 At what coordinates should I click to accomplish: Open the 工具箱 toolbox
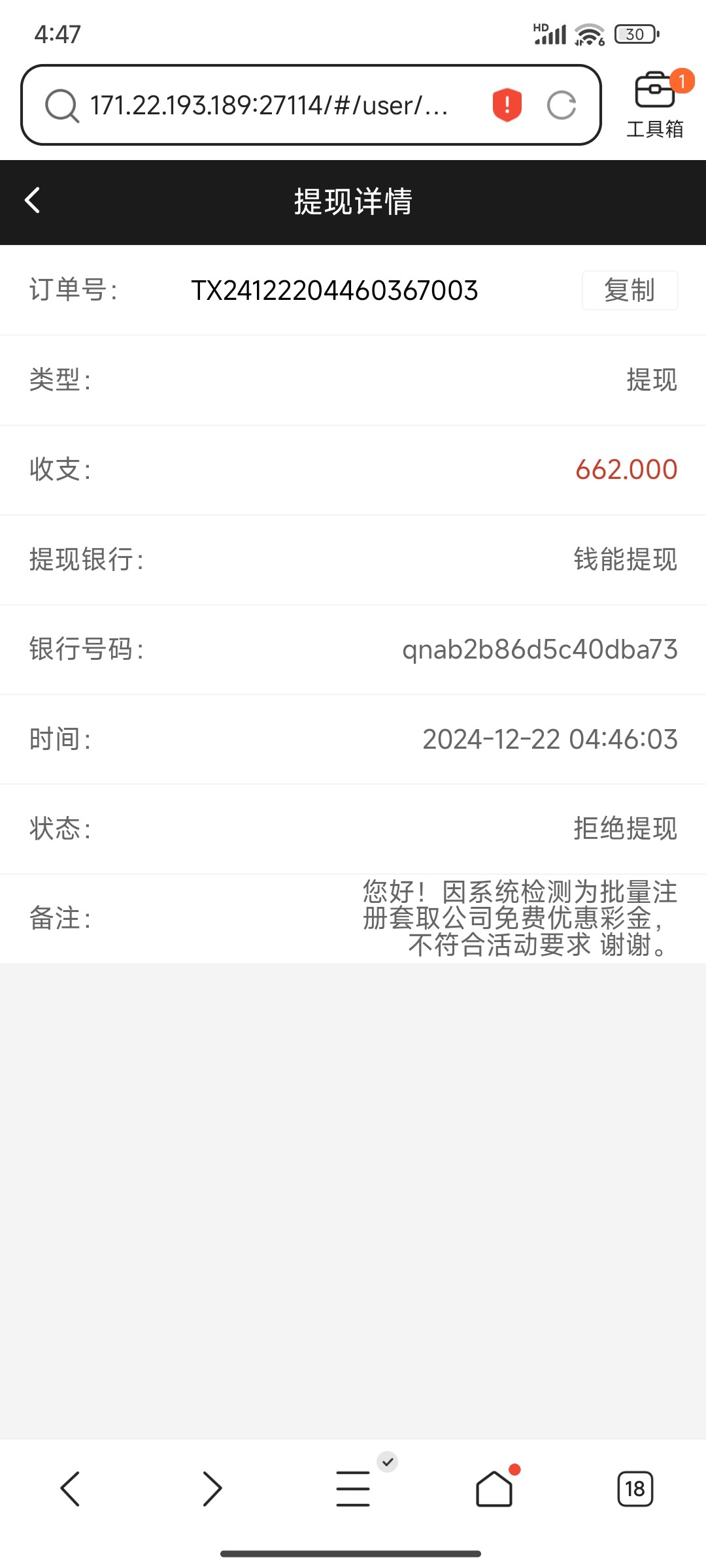tap(656, 105)
